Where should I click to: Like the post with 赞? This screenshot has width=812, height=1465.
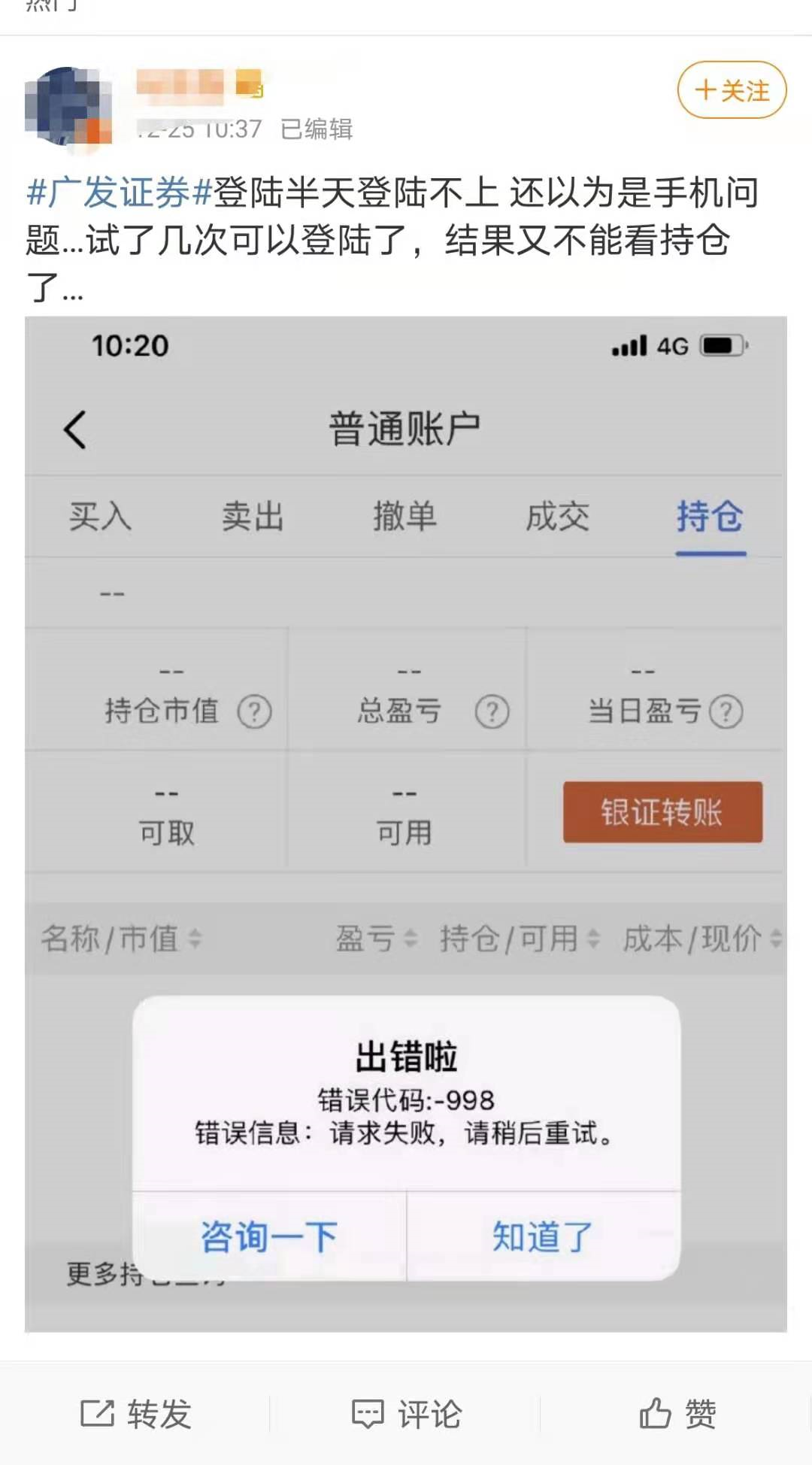(x=677, y=1414)
